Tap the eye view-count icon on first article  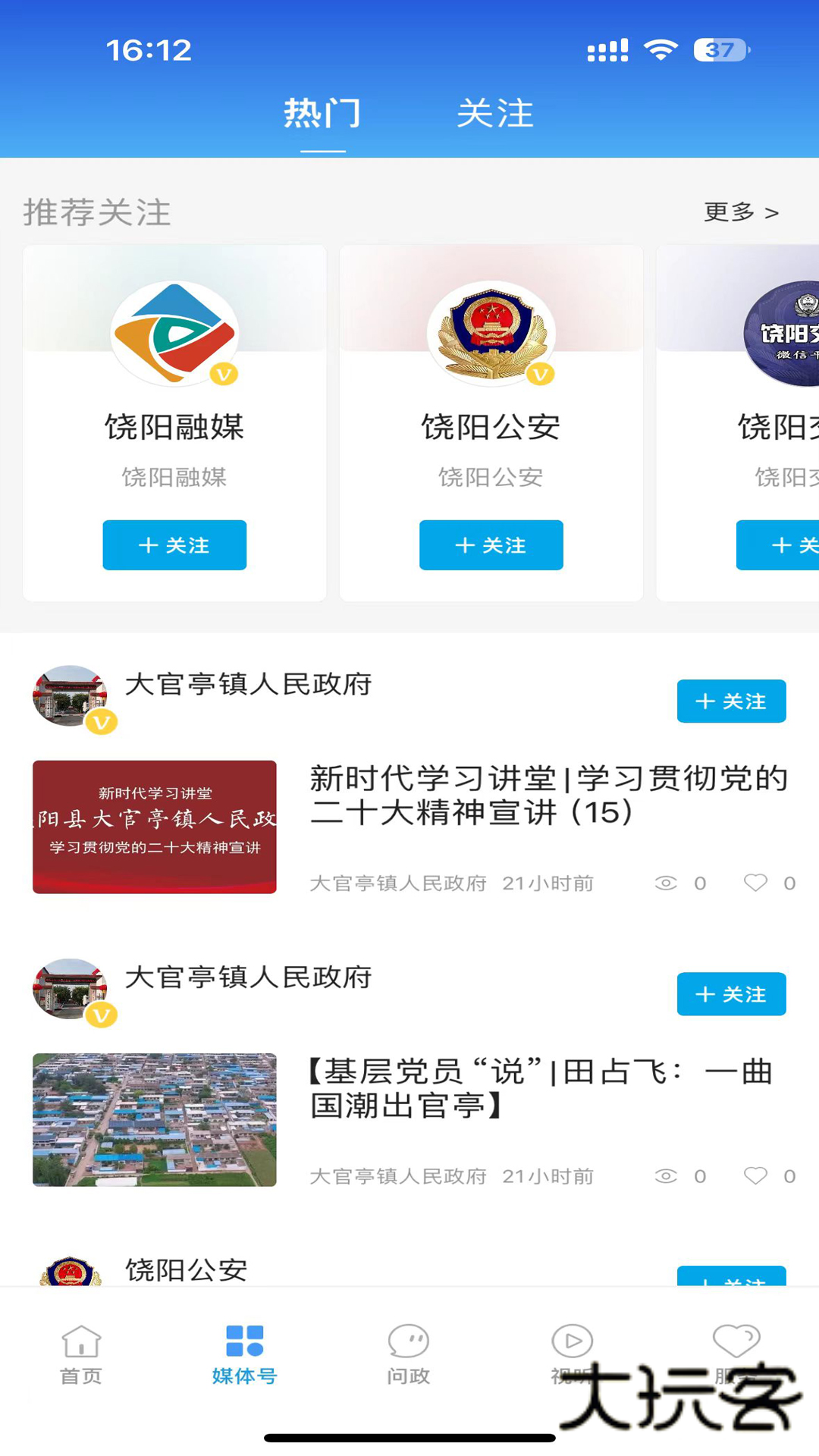666,883
